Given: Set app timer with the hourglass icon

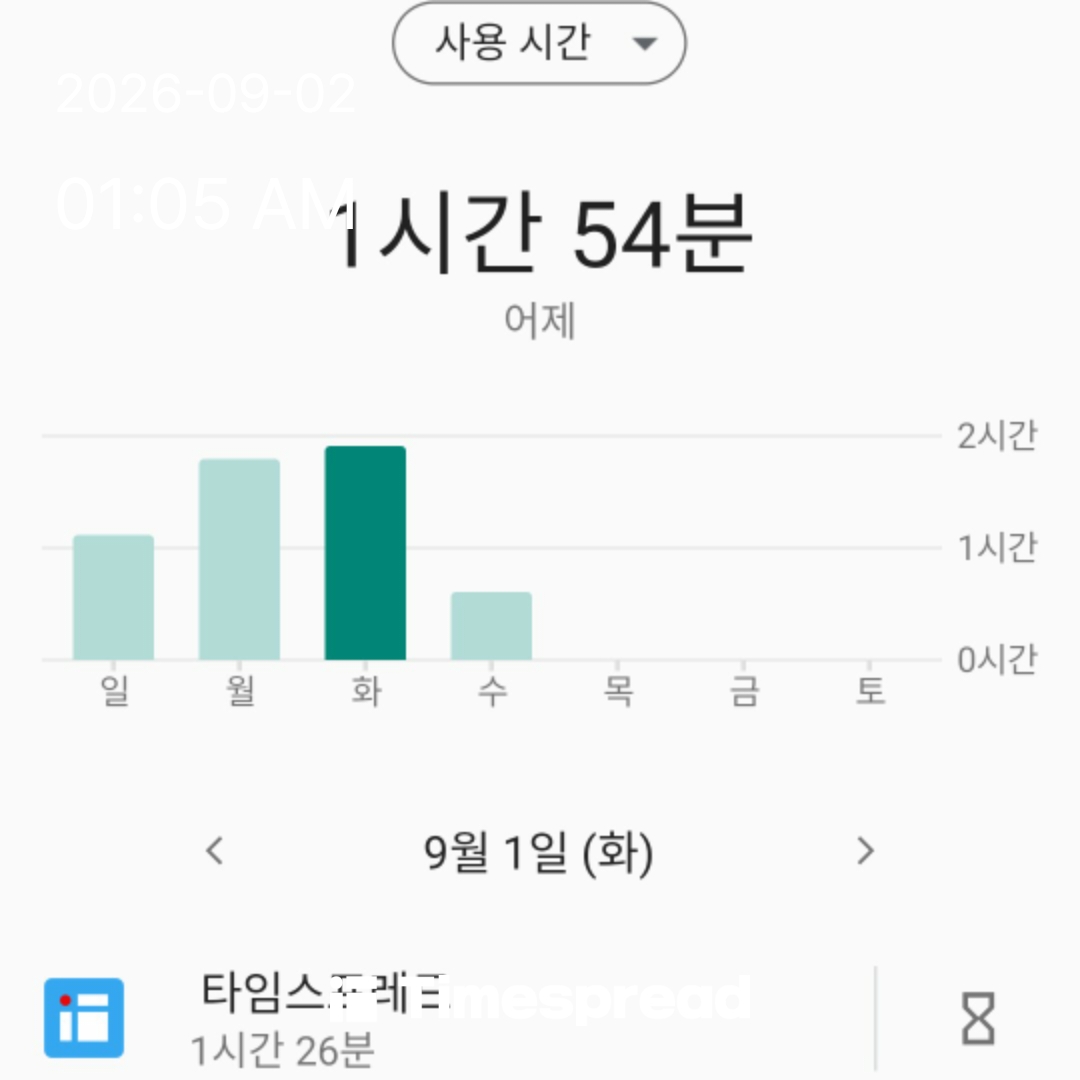Looking at the screenshot, I should (x=978, y=1018).
